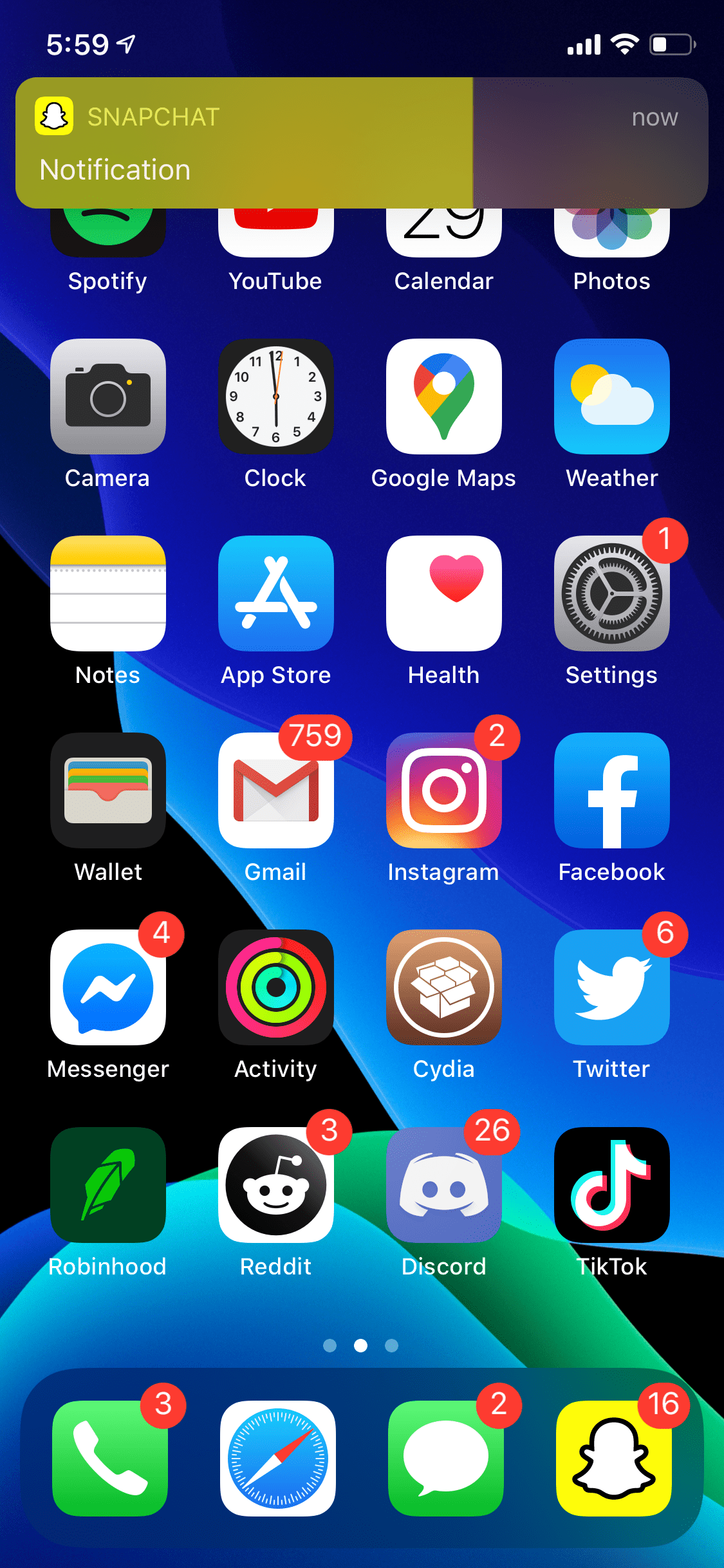
Task: Open the Wallet app
Action: [108, 790]
